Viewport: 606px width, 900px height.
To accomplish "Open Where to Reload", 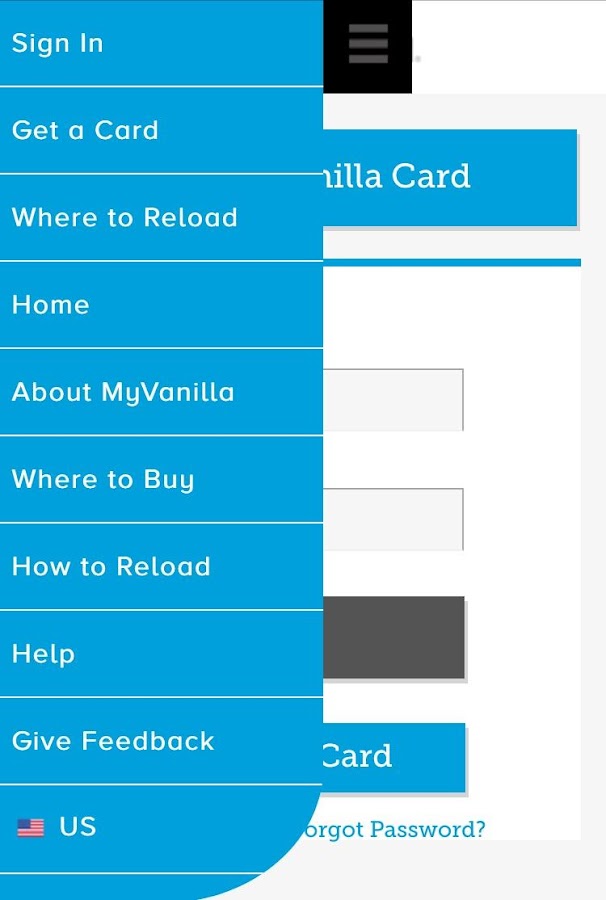I will 161,218.
